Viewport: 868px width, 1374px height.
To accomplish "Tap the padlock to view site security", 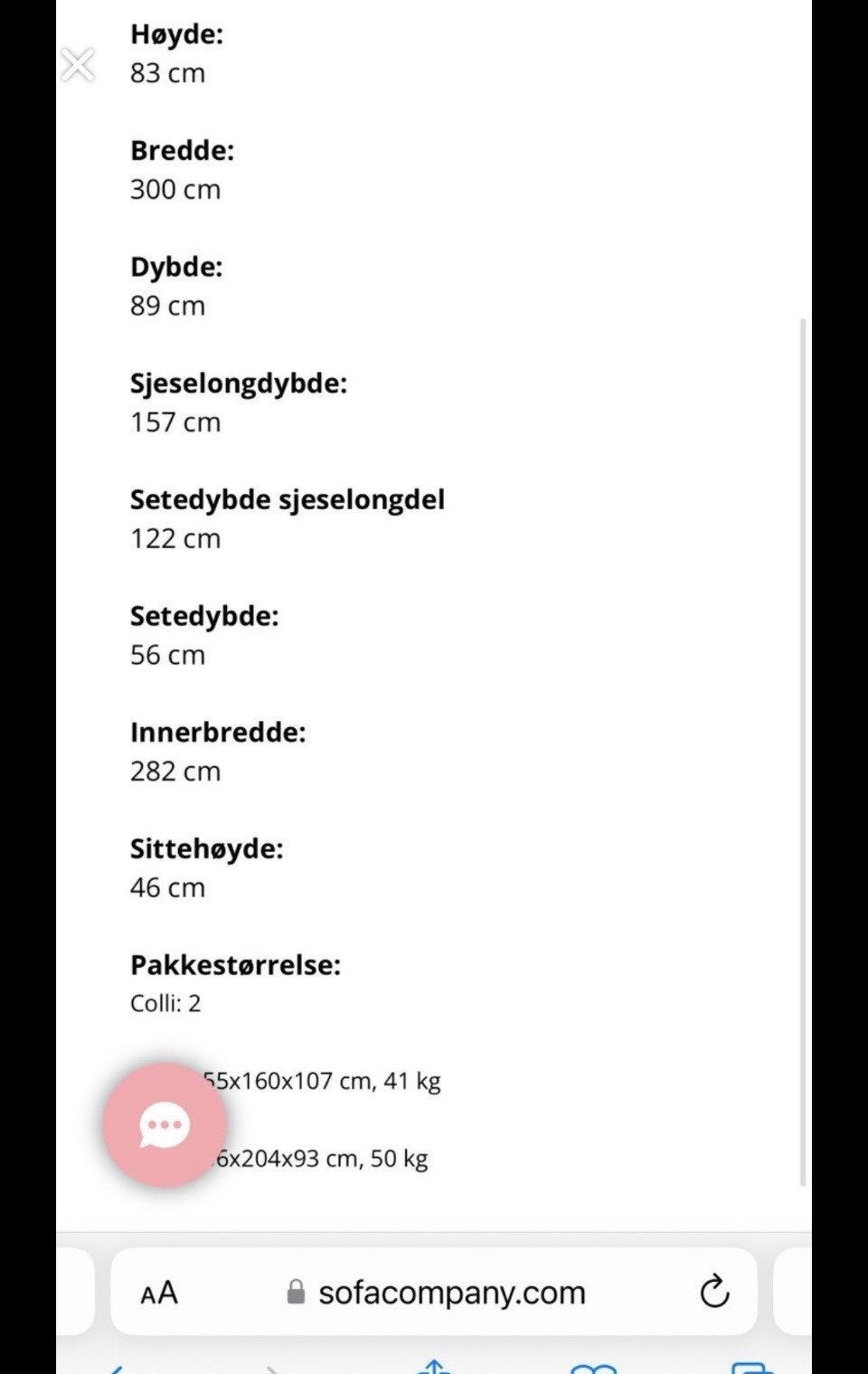I will pyautogui.click(x=295, y=1292).
